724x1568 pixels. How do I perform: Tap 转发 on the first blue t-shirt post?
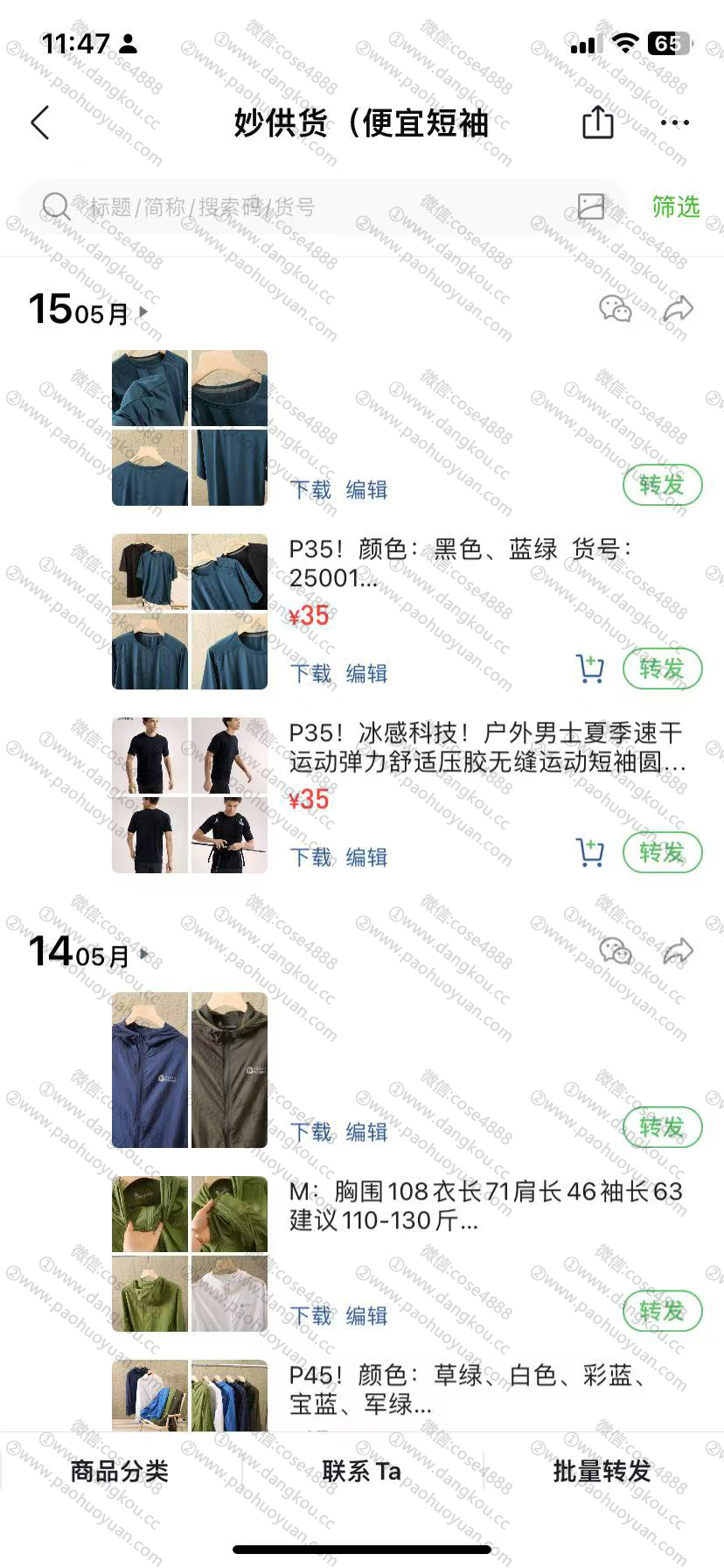(x=662, y=486)
